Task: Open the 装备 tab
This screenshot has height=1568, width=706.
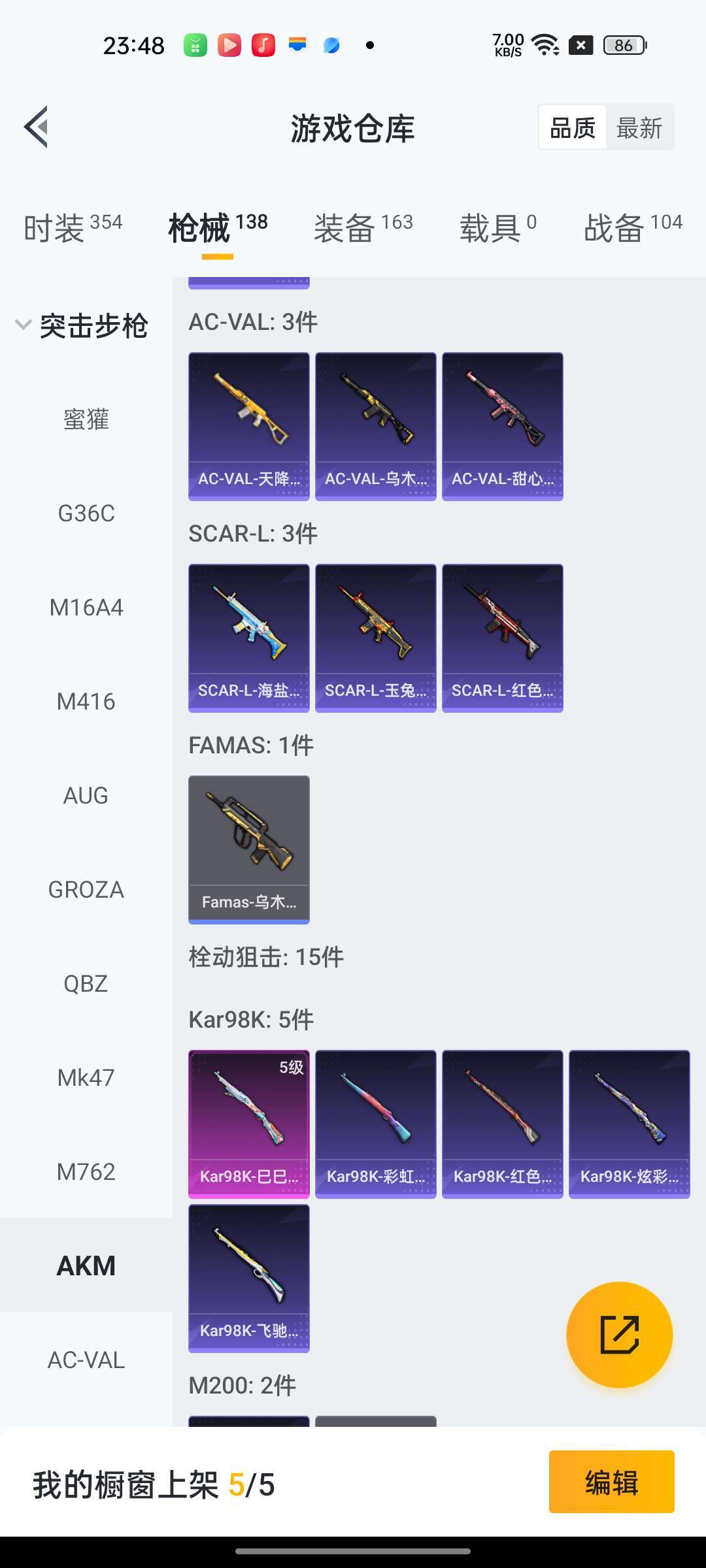Action: click(x=363, y=228)
